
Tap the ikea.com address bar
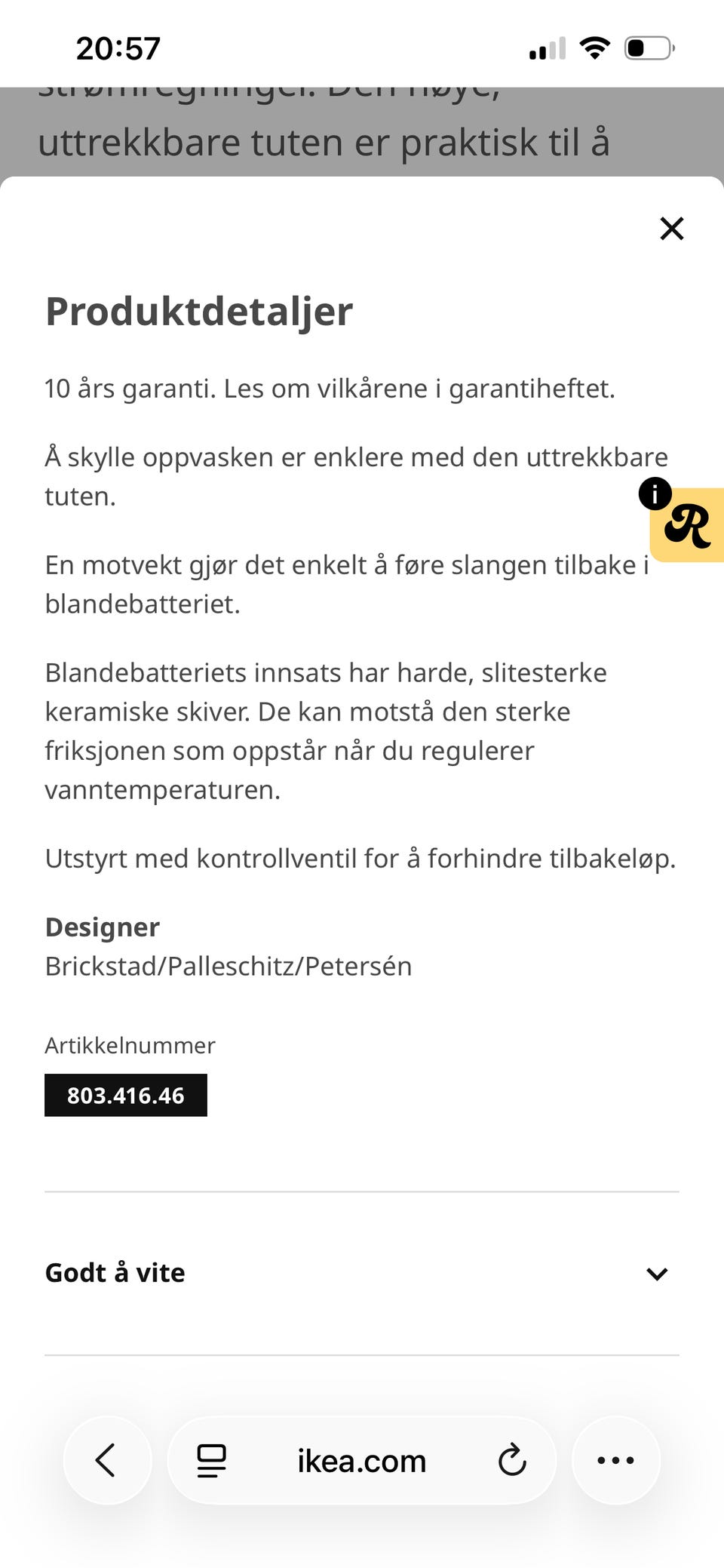pyautogui.click(x=360, y=1459)
